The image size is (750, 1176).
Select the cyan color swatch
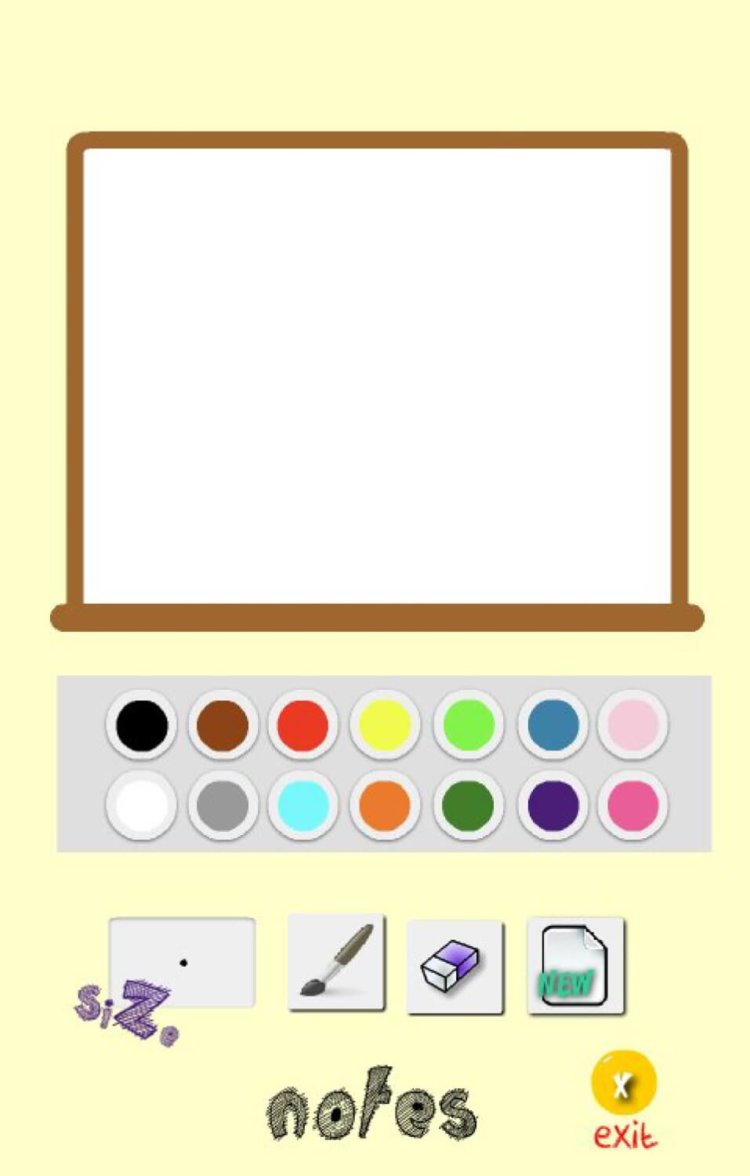click(303, 805)
